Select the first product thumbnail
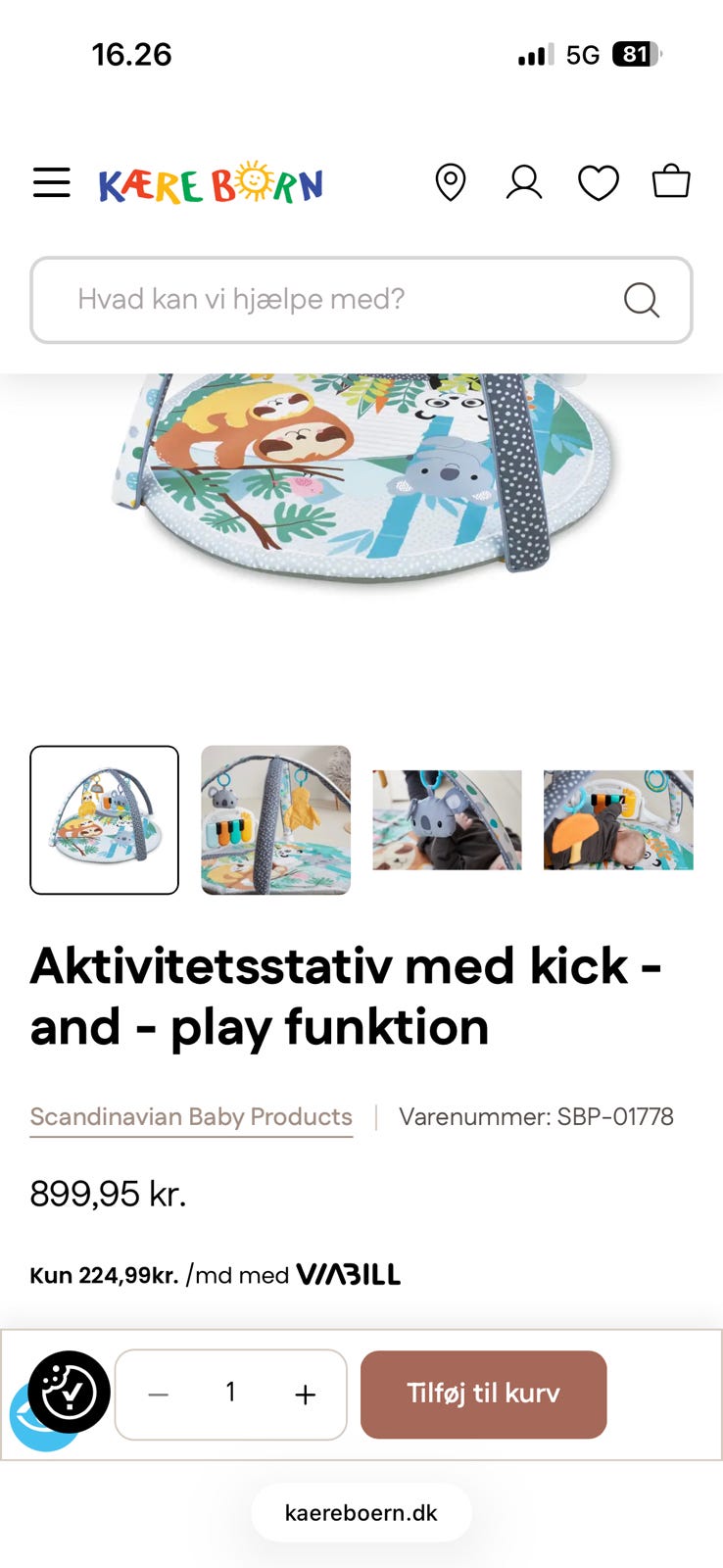Viewport: 723px width, 1568px height. [105, 820]
